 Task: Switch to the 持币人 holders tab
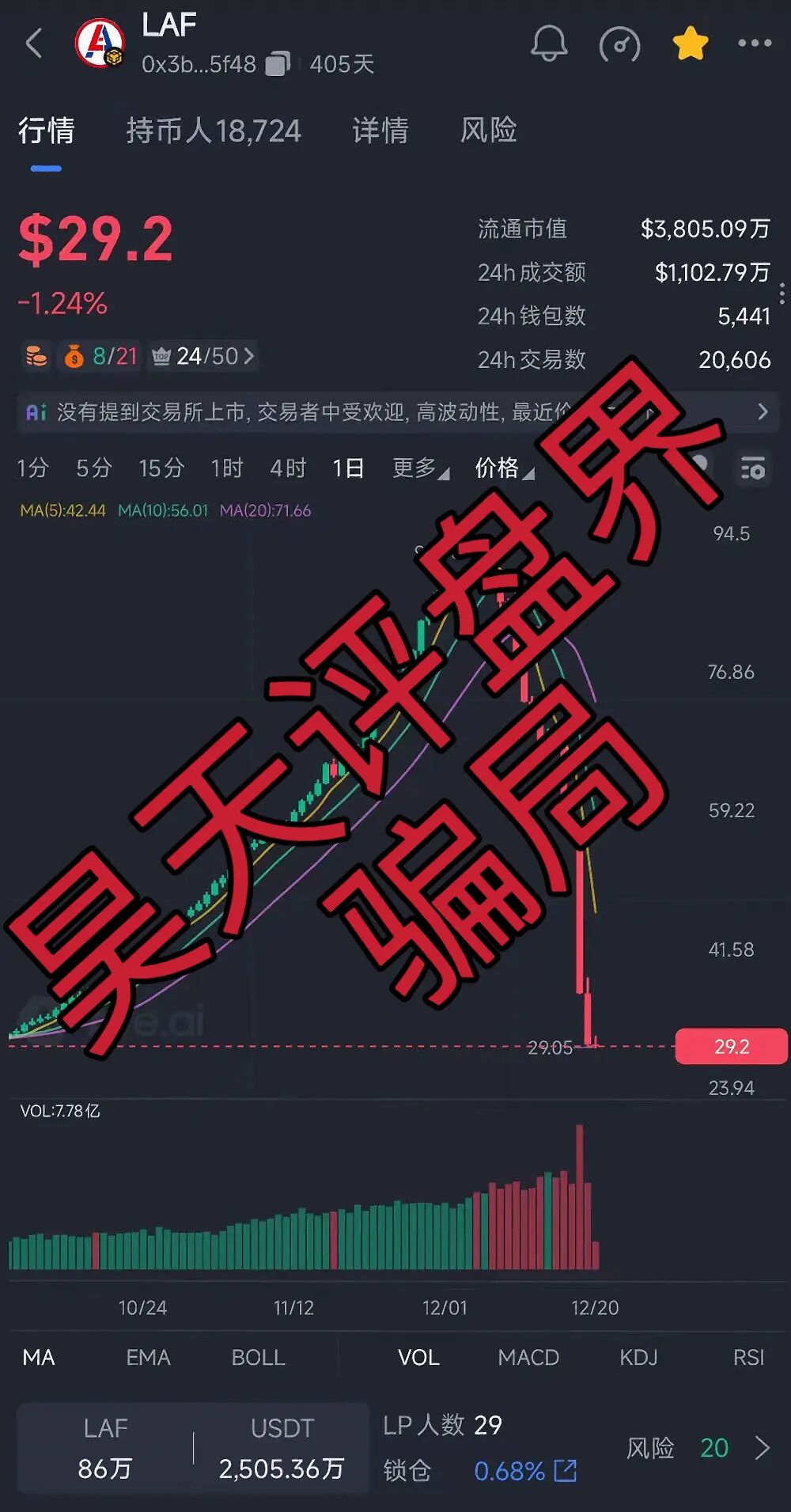[214, 131]
